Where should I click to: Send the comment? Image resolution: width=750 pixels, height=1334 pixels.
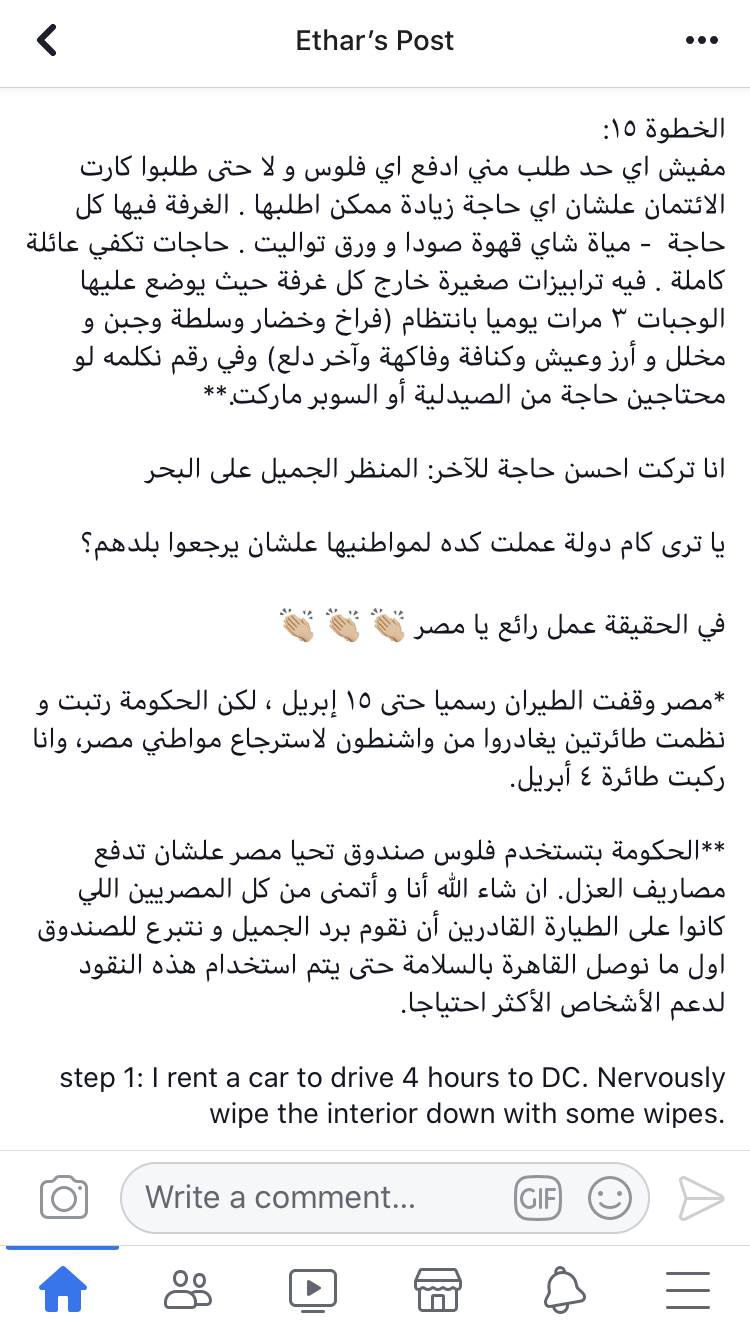click(701, 1197)
